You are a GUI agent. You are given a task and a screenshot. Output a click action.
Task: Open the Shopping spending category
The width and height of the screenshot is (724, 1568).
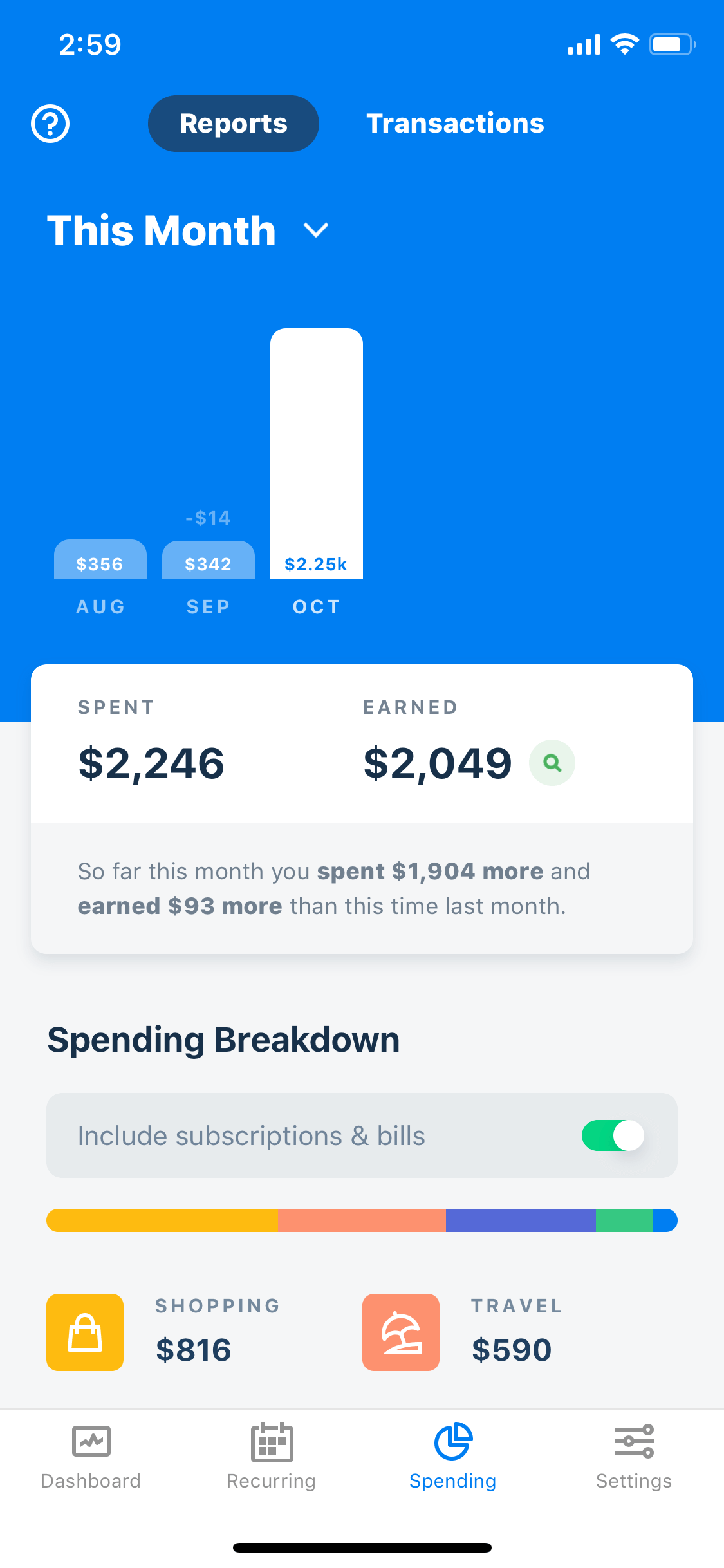click(171, 1332)
